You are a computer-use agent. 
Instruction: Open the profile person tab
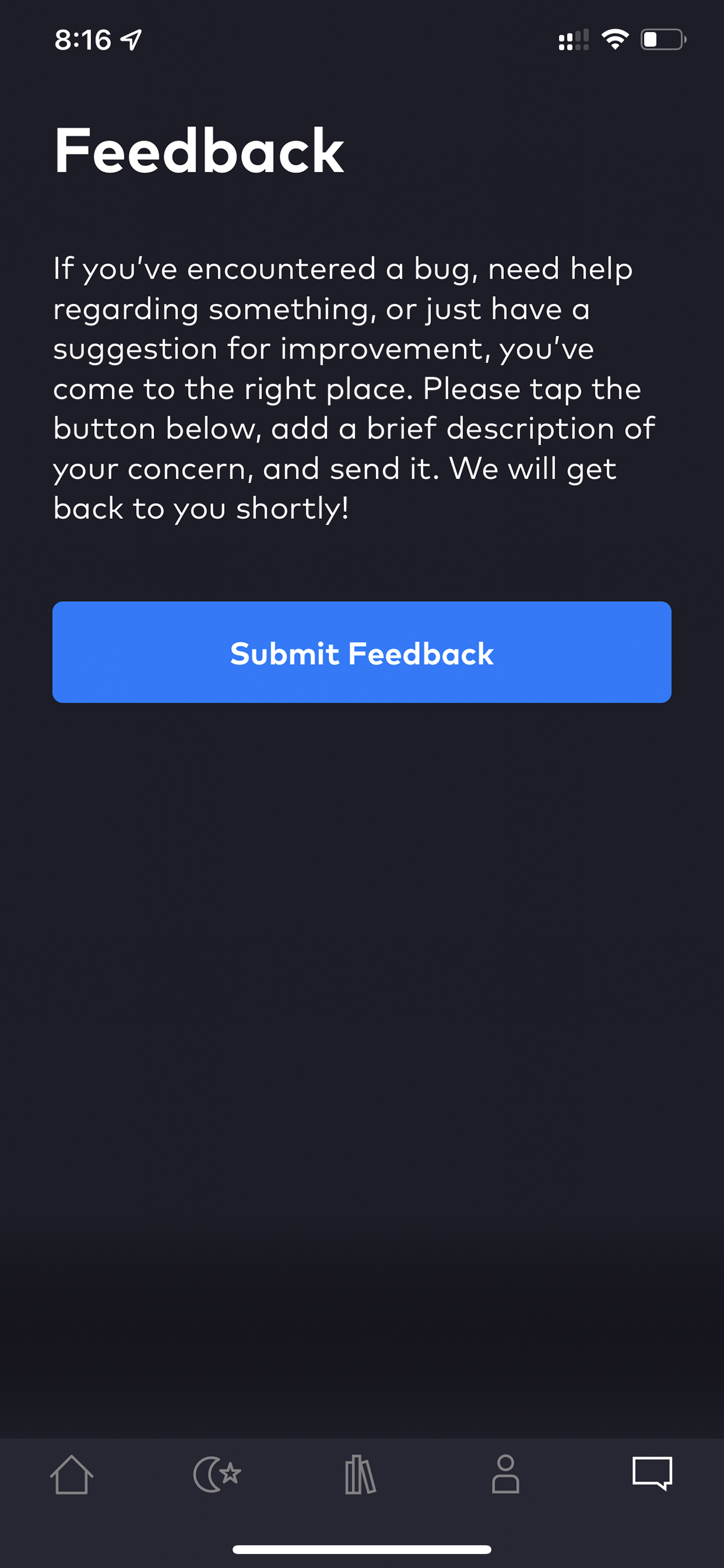pyautogui.click(x=506, y=1475)
